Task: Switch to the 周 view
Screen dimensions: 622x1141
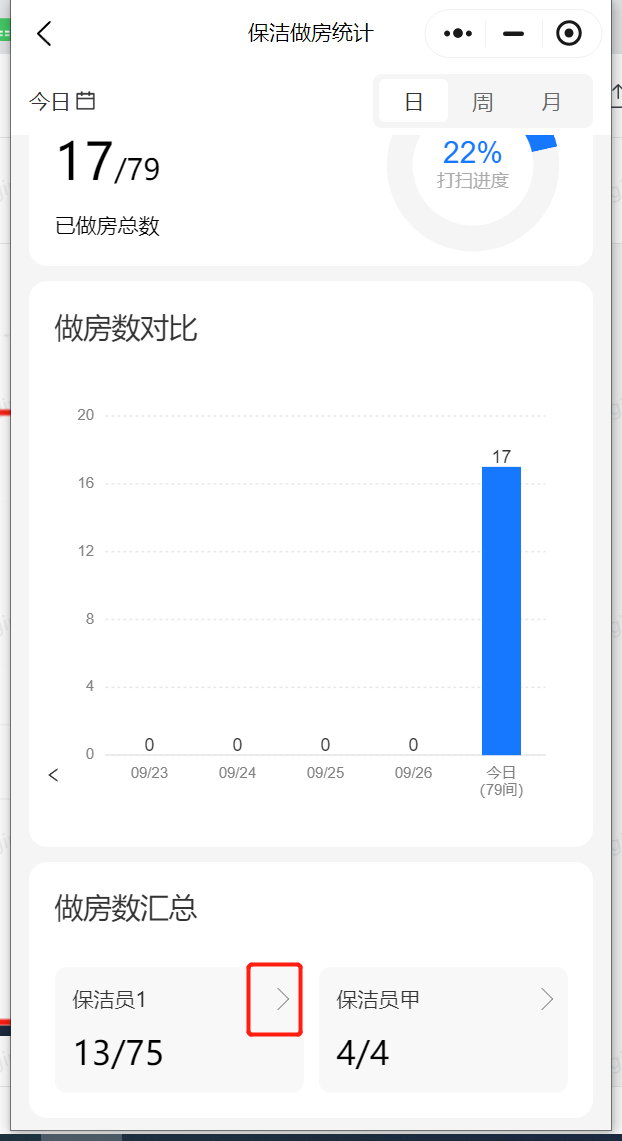Action: click(482, 101)
